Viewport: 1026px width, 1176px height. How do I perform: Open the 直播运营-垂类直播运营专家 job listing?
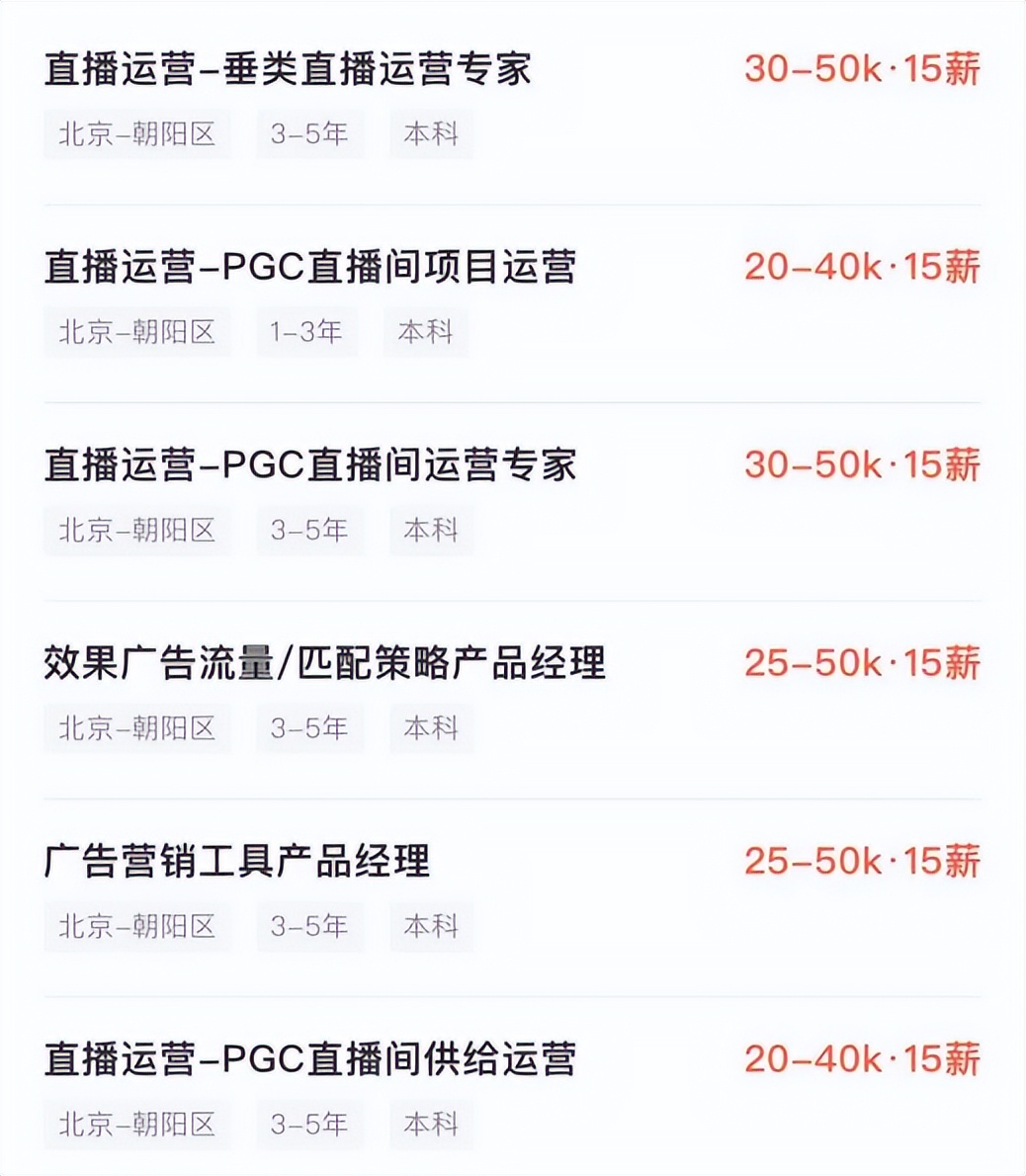(x=287, y=69)
